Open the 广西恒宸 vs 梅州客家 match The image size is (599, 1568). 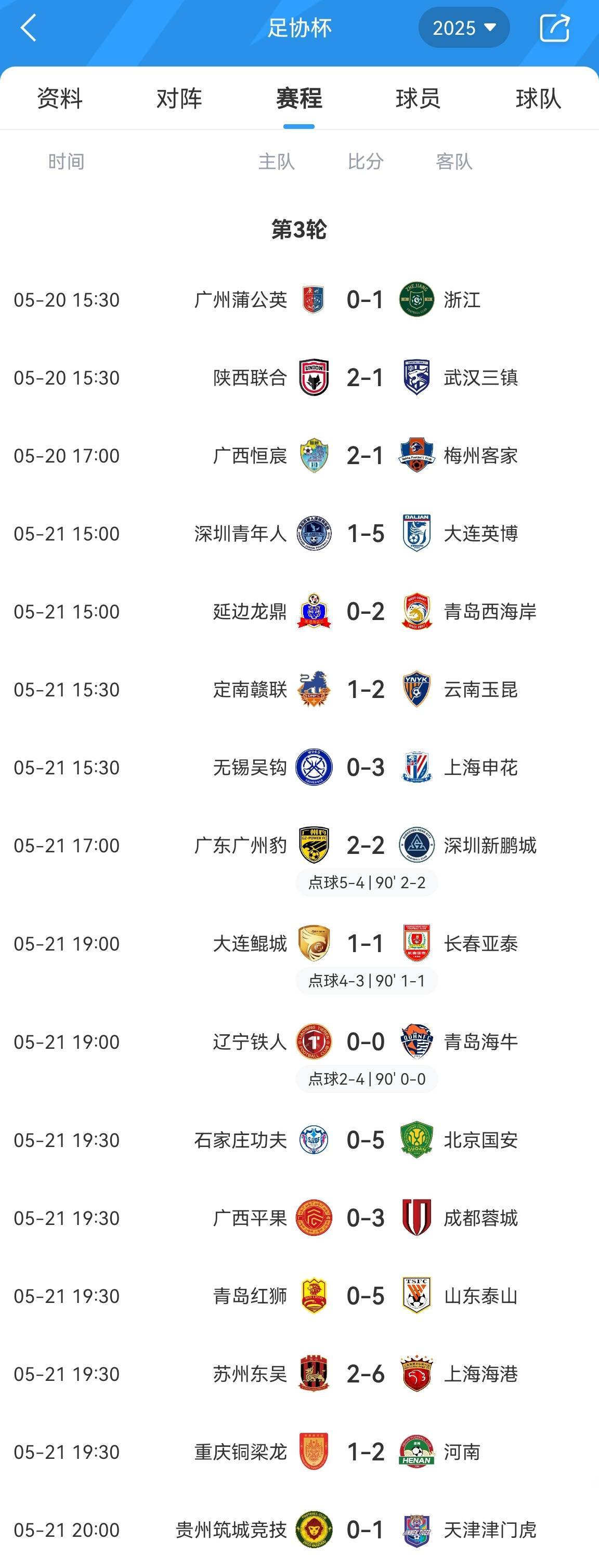coord(364,455)
